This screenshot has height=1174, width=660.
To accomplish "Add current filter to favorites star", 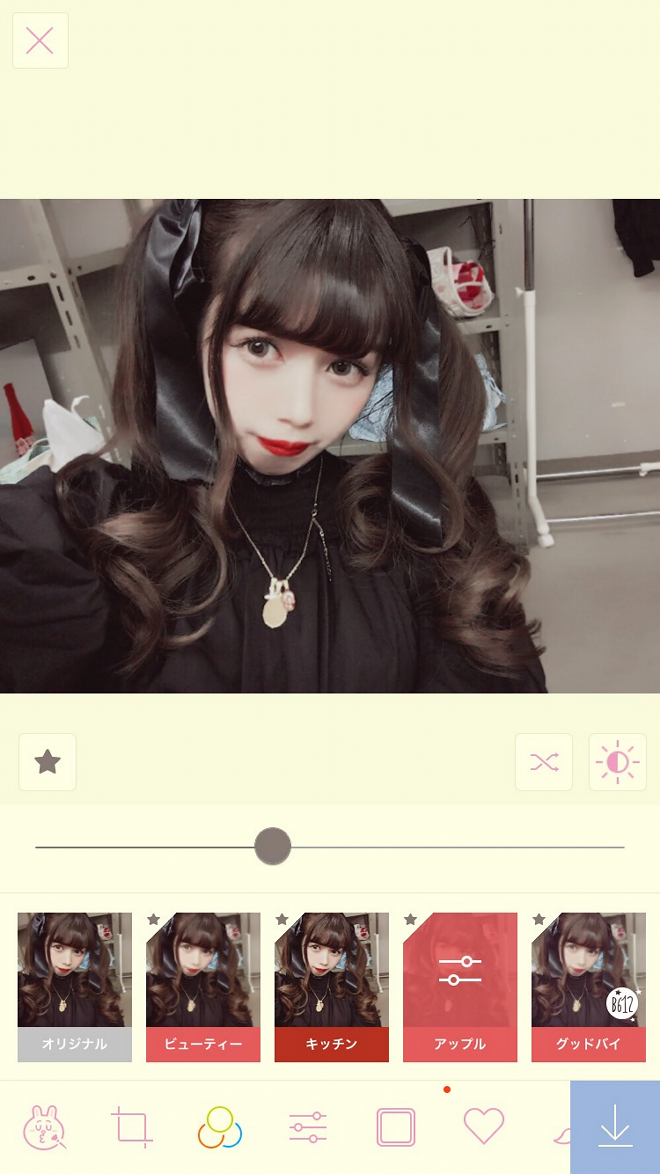I will tap(47, 762).
